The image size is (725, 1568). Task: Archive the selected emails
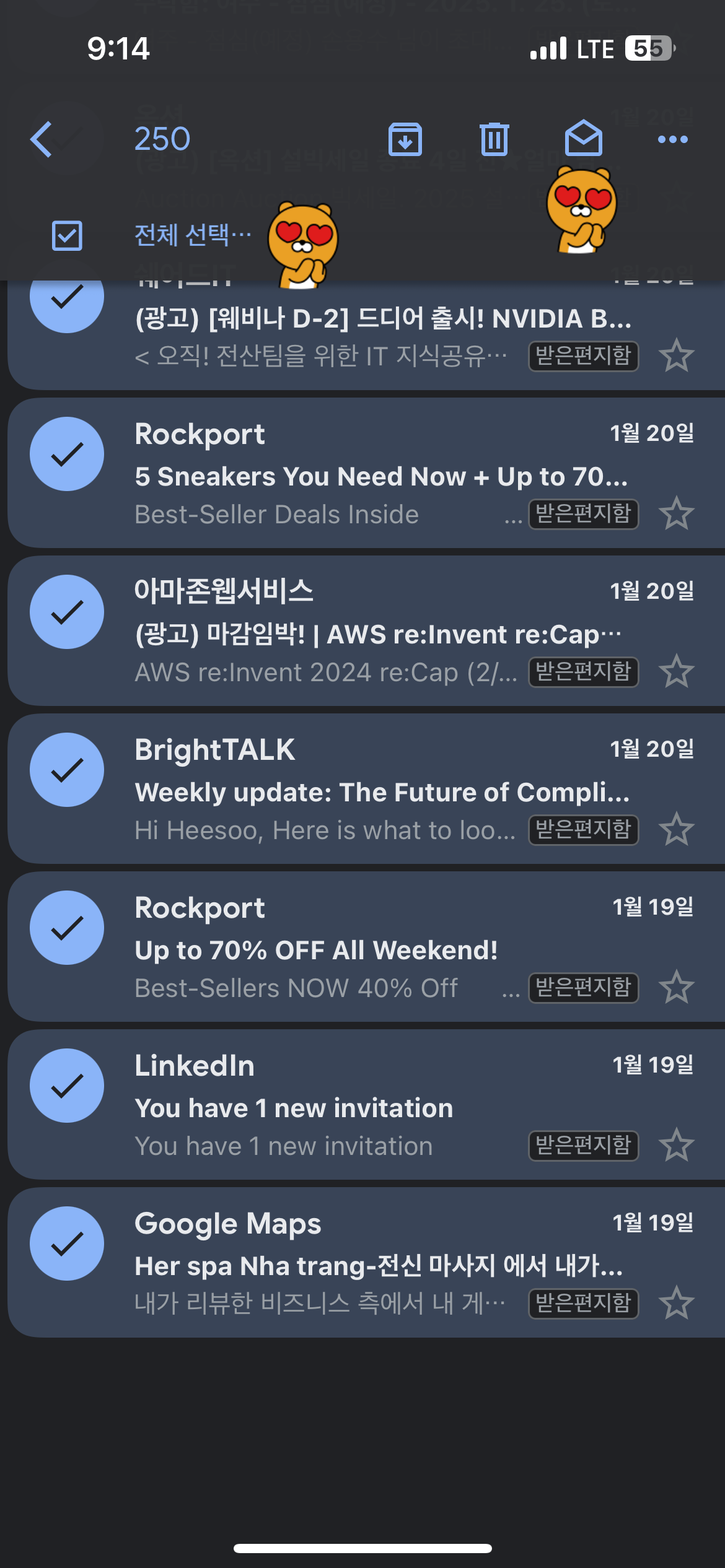(405, 139)
